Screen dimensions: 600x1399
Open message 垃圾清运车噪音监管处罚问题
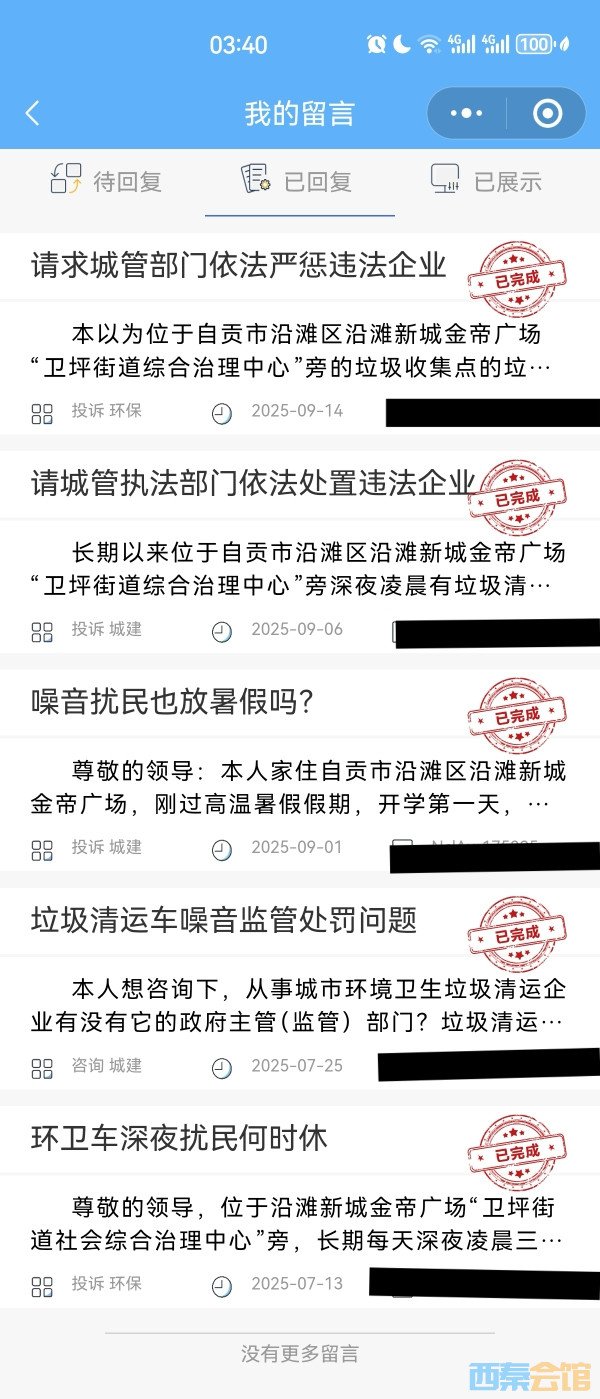coord(224,920)
